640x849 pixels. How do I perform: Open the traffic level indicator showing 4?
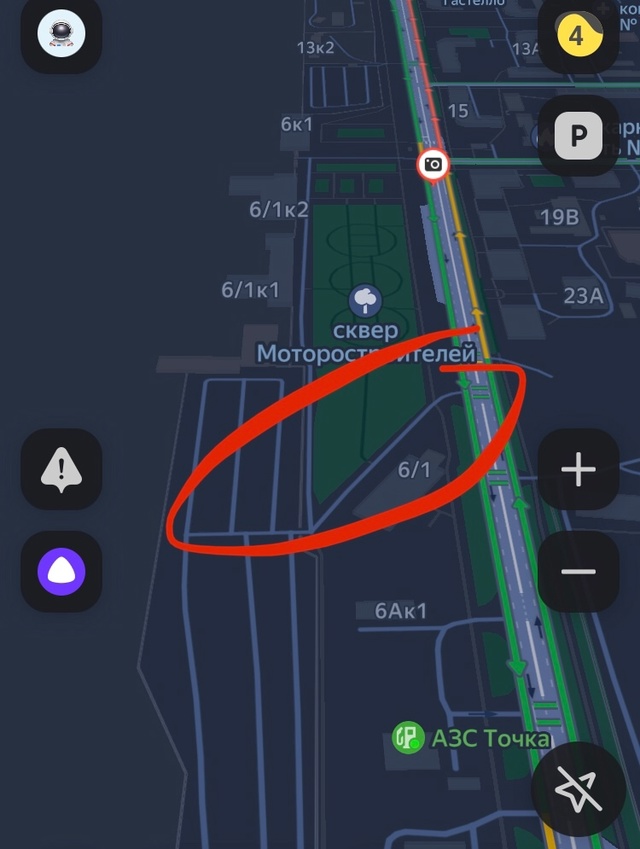coord(577,35)
